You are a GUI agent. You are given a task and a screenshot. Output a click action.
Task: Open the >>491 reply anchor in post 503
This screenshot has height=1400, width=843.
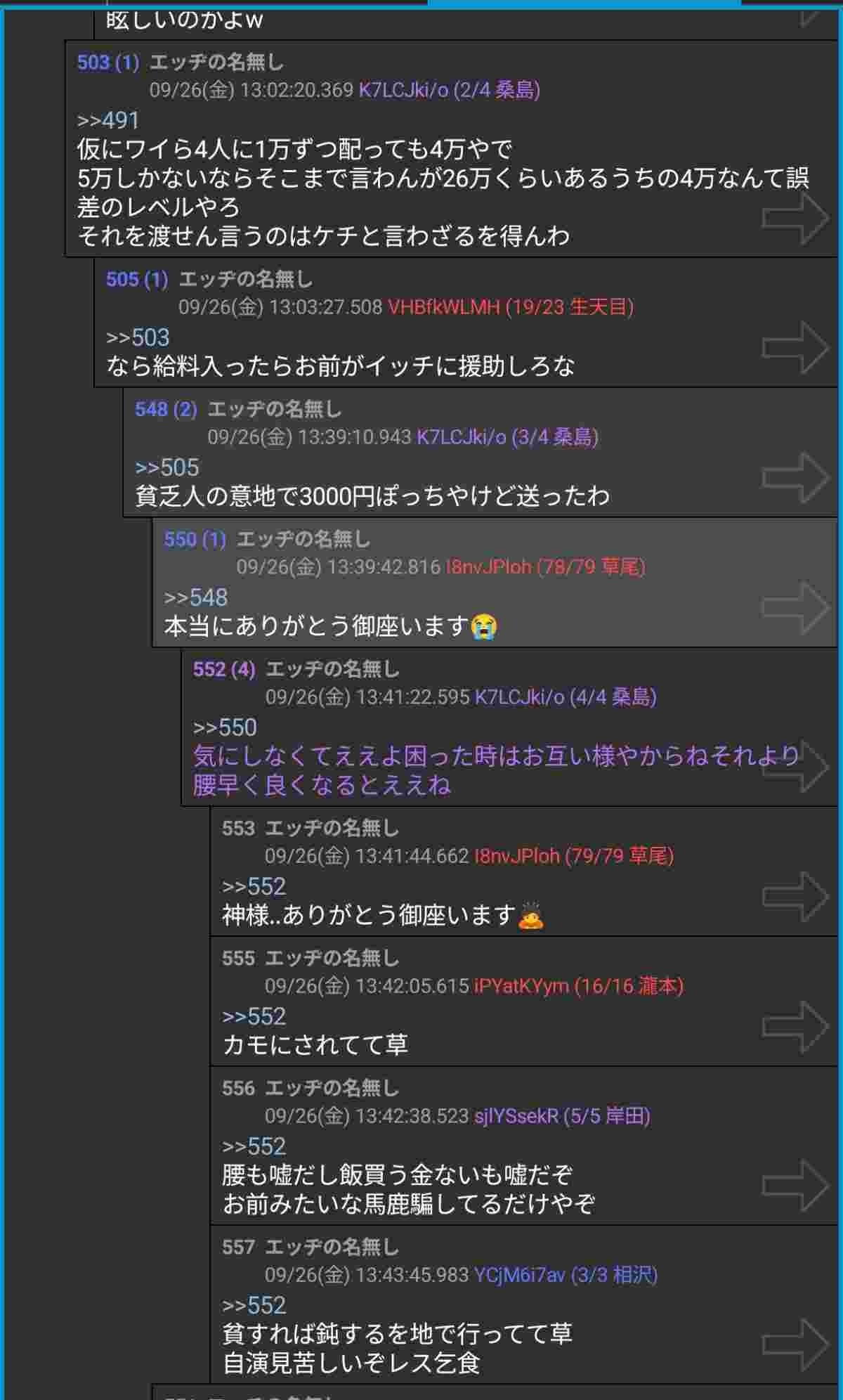coord(108,120)
